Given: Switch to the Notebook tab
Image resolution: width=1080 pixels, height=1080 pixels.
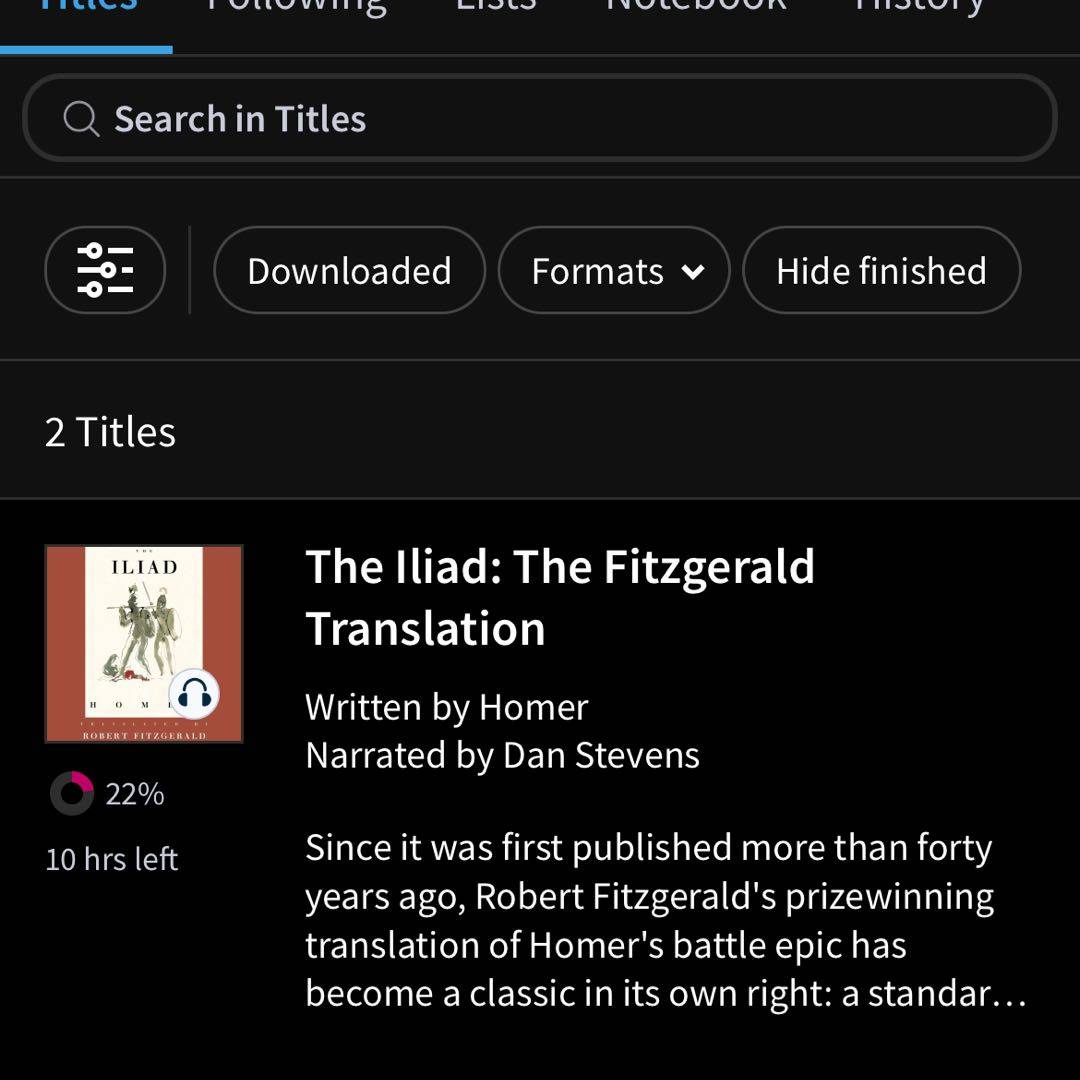Looking at the screenshot, I should 696,8.
